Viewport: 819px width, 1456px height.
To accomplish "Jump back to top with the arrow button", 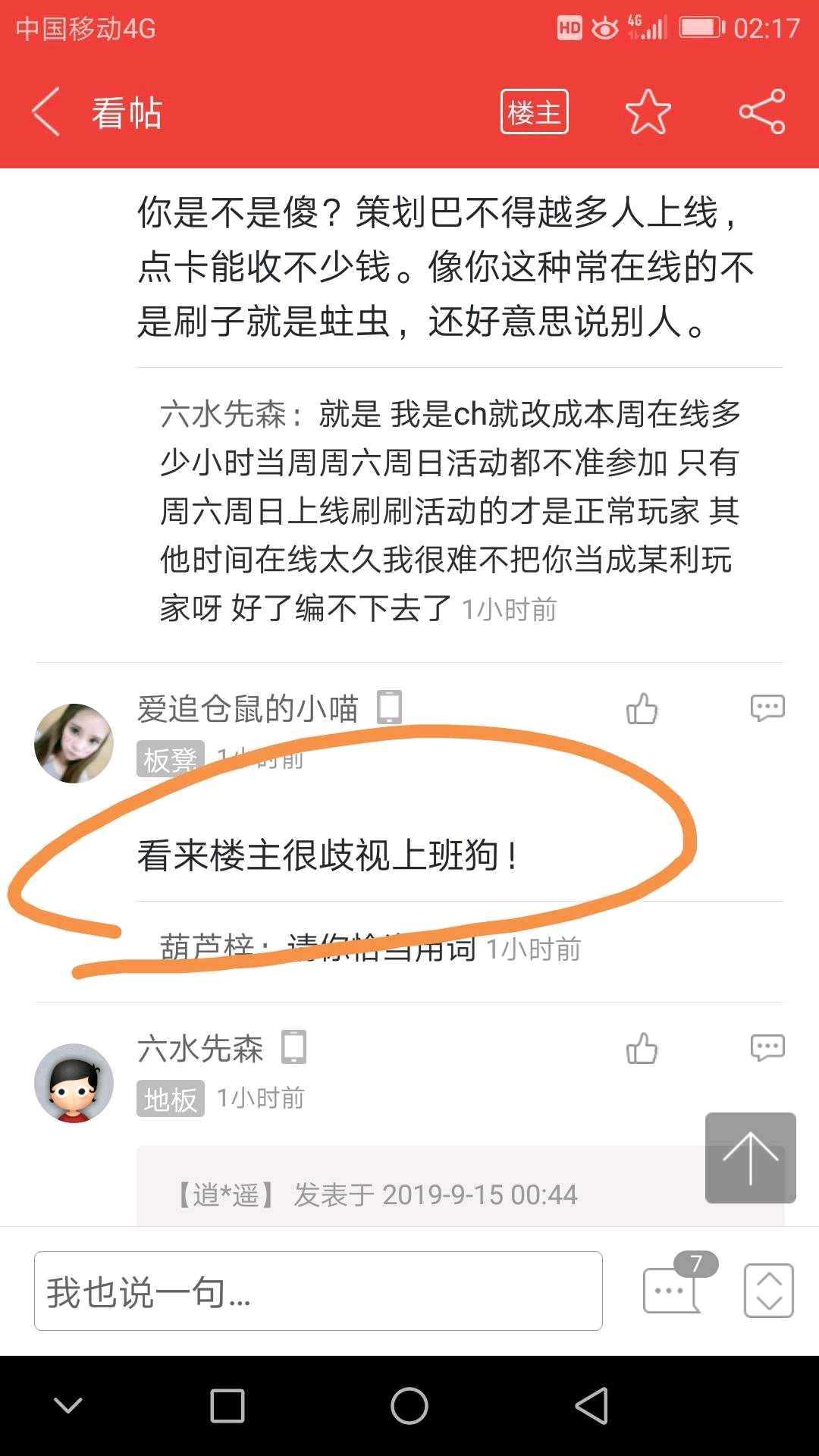I will tap(750, 1157).
